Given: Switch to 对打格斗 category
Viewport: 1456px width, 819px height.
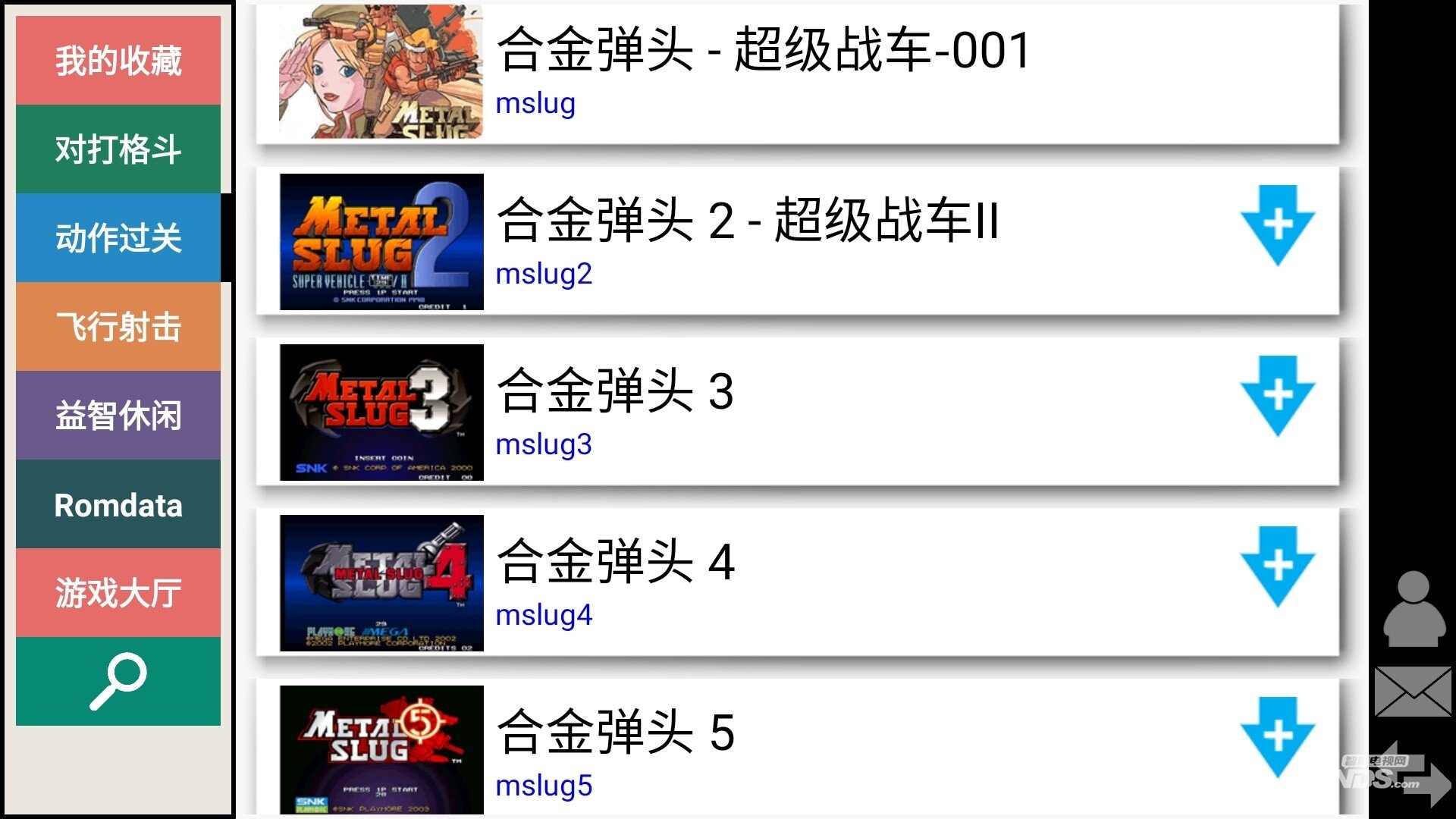Looking at the screenshot, I should click(x=118, y=149).
